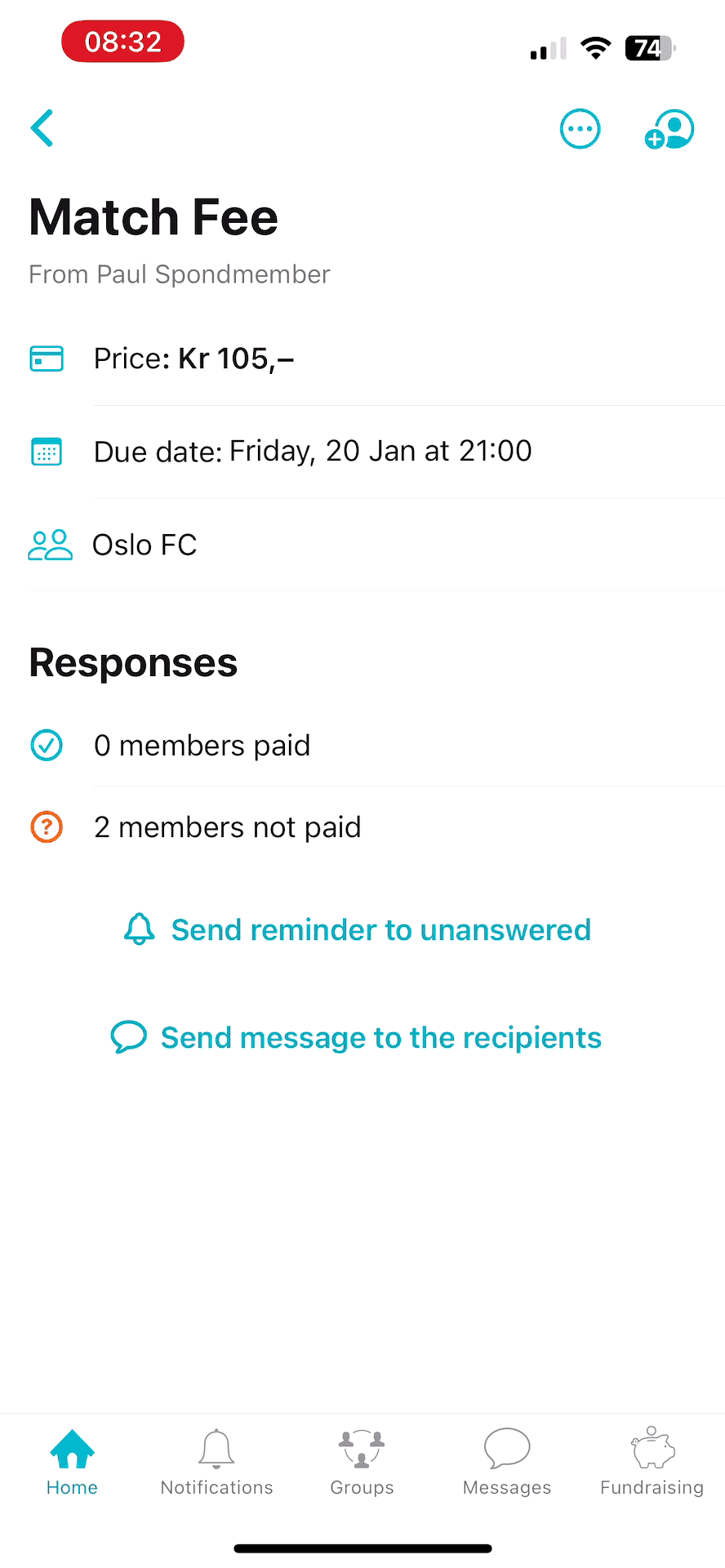This screenshot has width=725, height=1568.
Task: Go back using the top-left arrow
Action: [42, 128]
